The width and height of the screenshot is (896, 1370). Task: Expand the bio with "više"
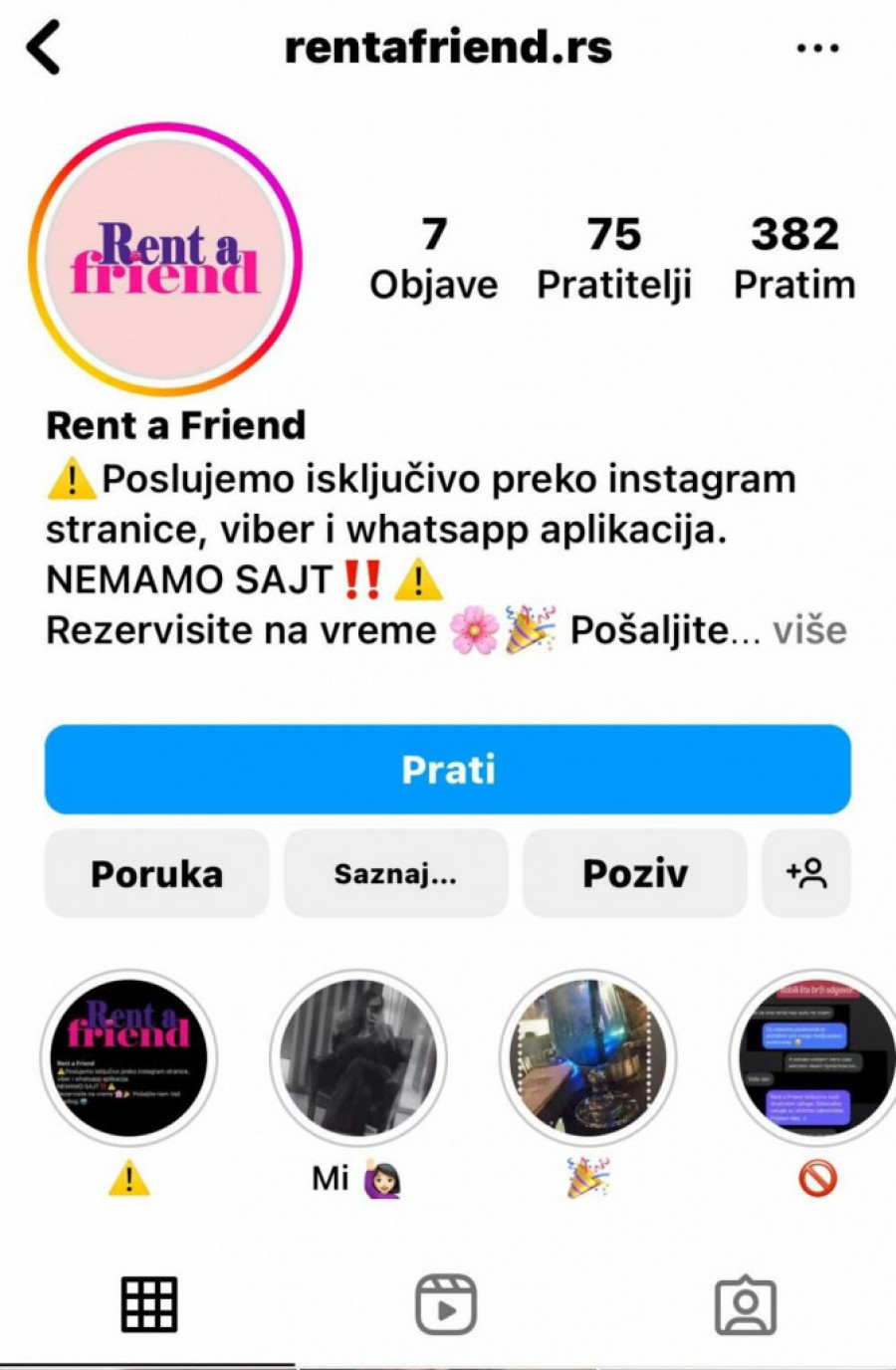pyautogui.click(x=809, y=630)
